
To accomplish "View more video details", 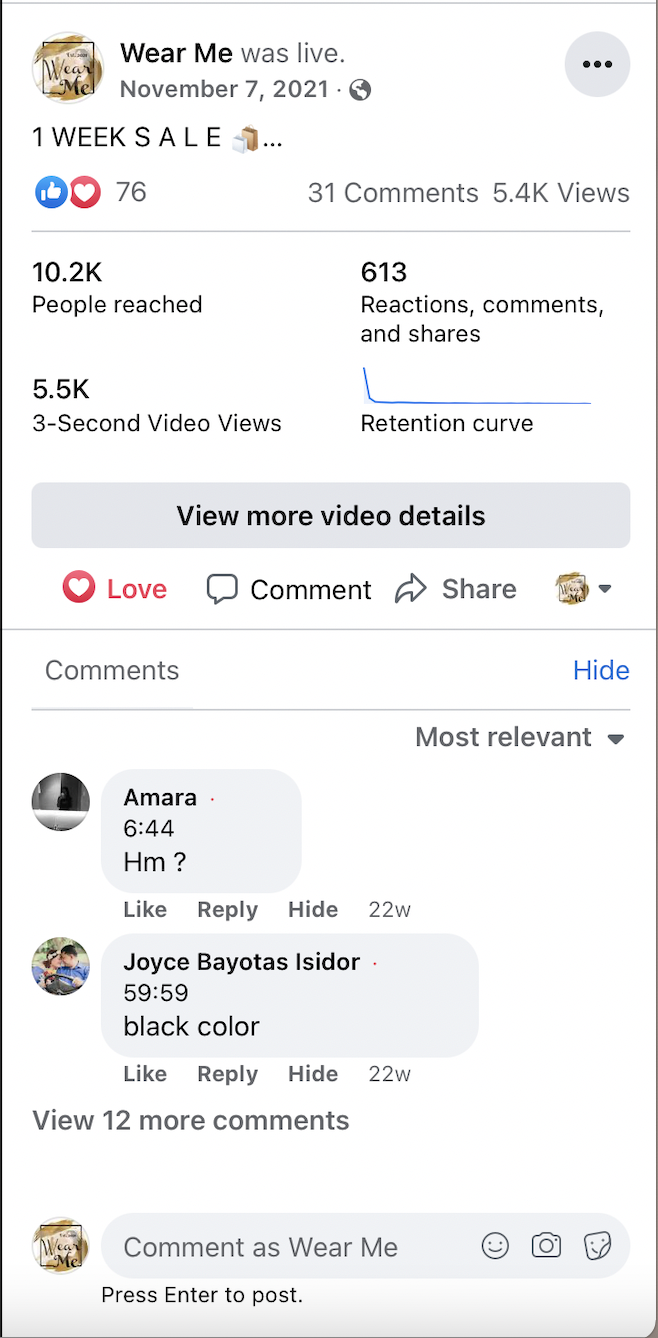I will coord(331,516).
